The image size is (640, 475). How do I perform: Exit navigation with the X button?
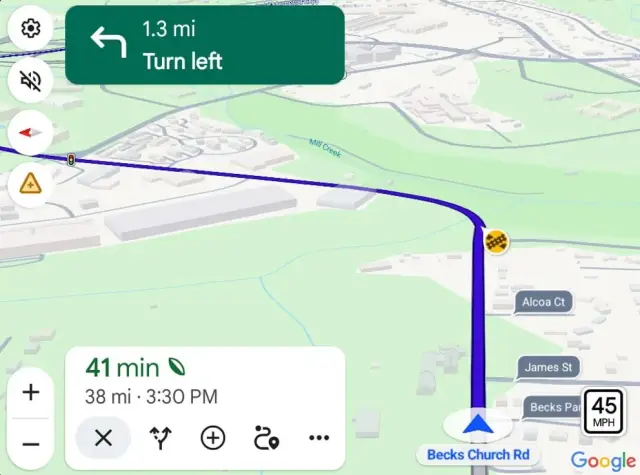pos(103,437)
